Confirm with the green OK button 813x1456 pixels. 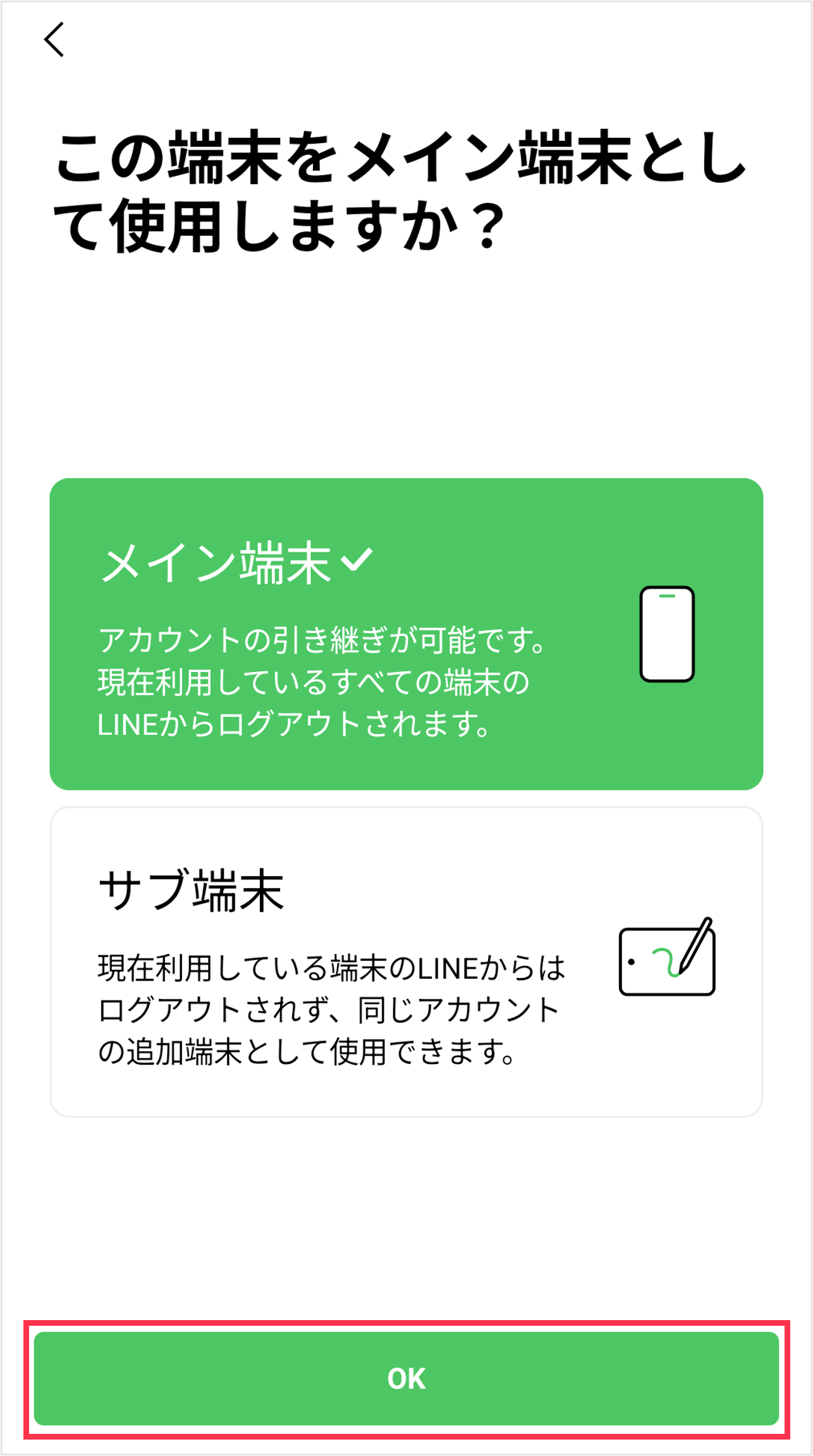406,1378
